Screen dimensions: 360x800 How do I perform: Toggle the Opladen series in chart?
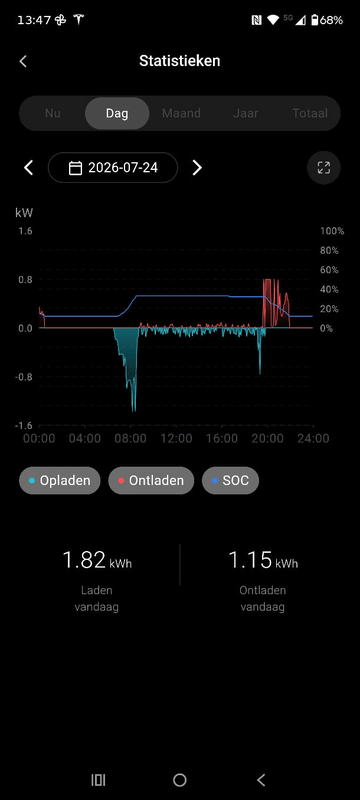(60, 480)
